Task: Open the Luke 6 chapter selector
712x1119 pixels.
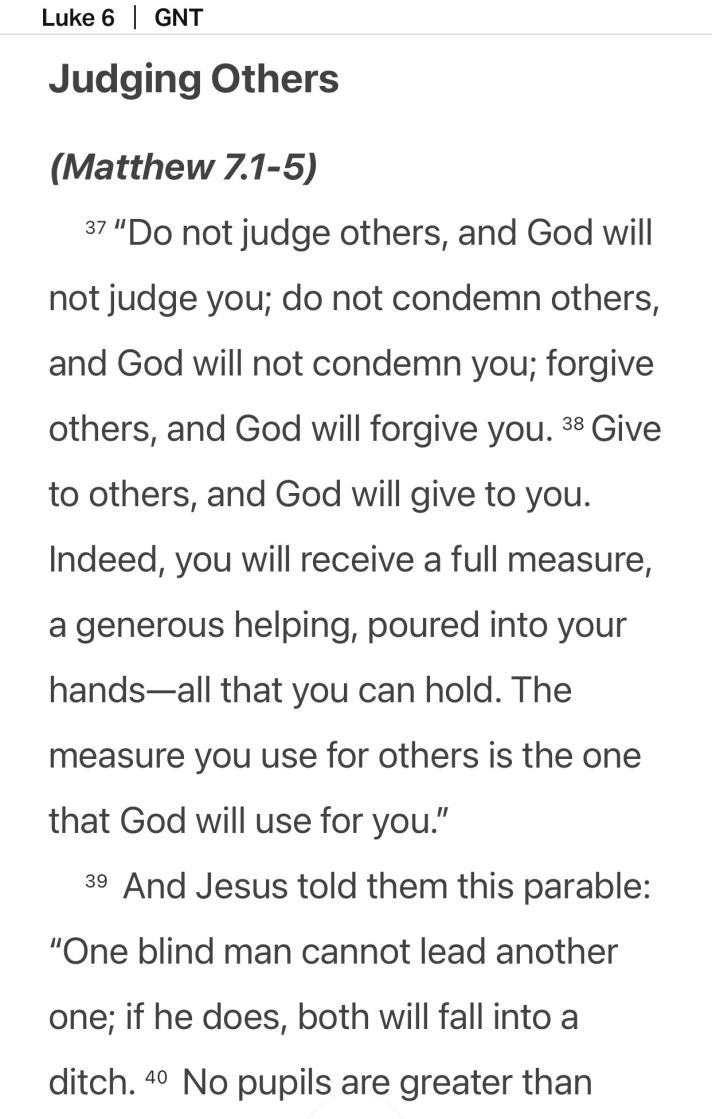Action: click(x=78, y=17)
